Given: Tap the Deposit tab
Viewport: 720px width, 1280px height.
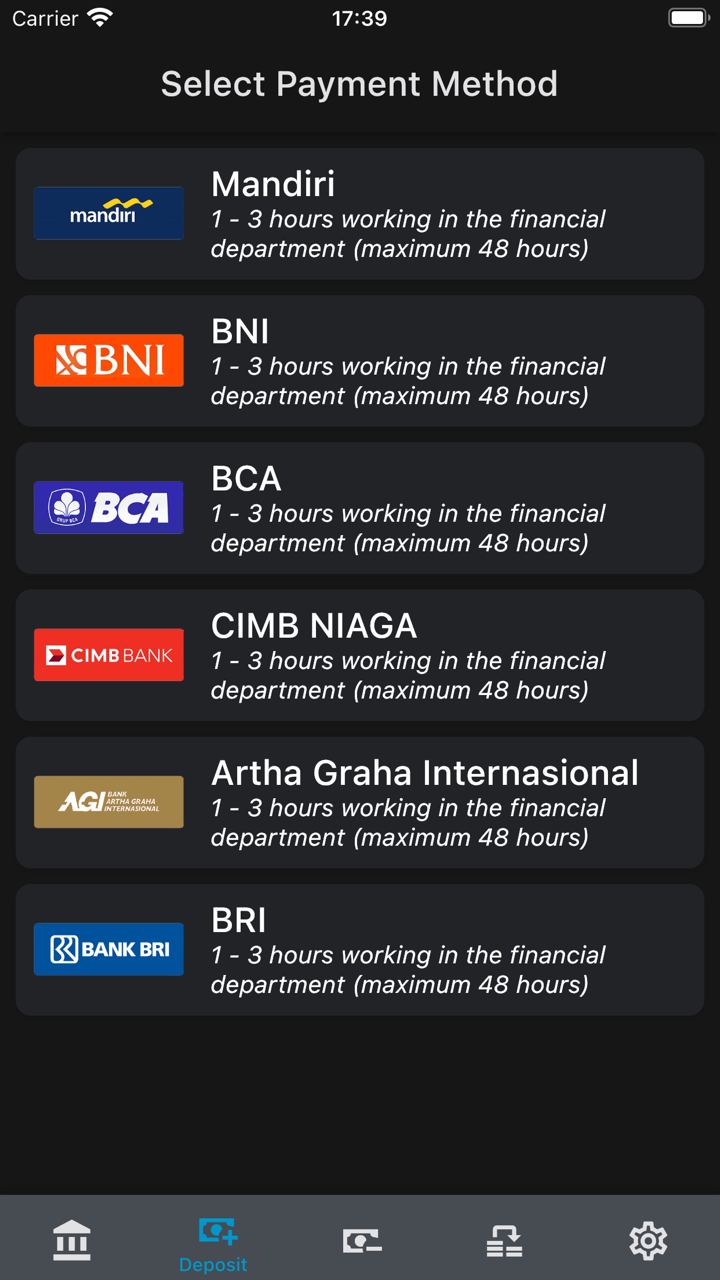Looking at the screenshot, I should click(x=215, y=1242).
